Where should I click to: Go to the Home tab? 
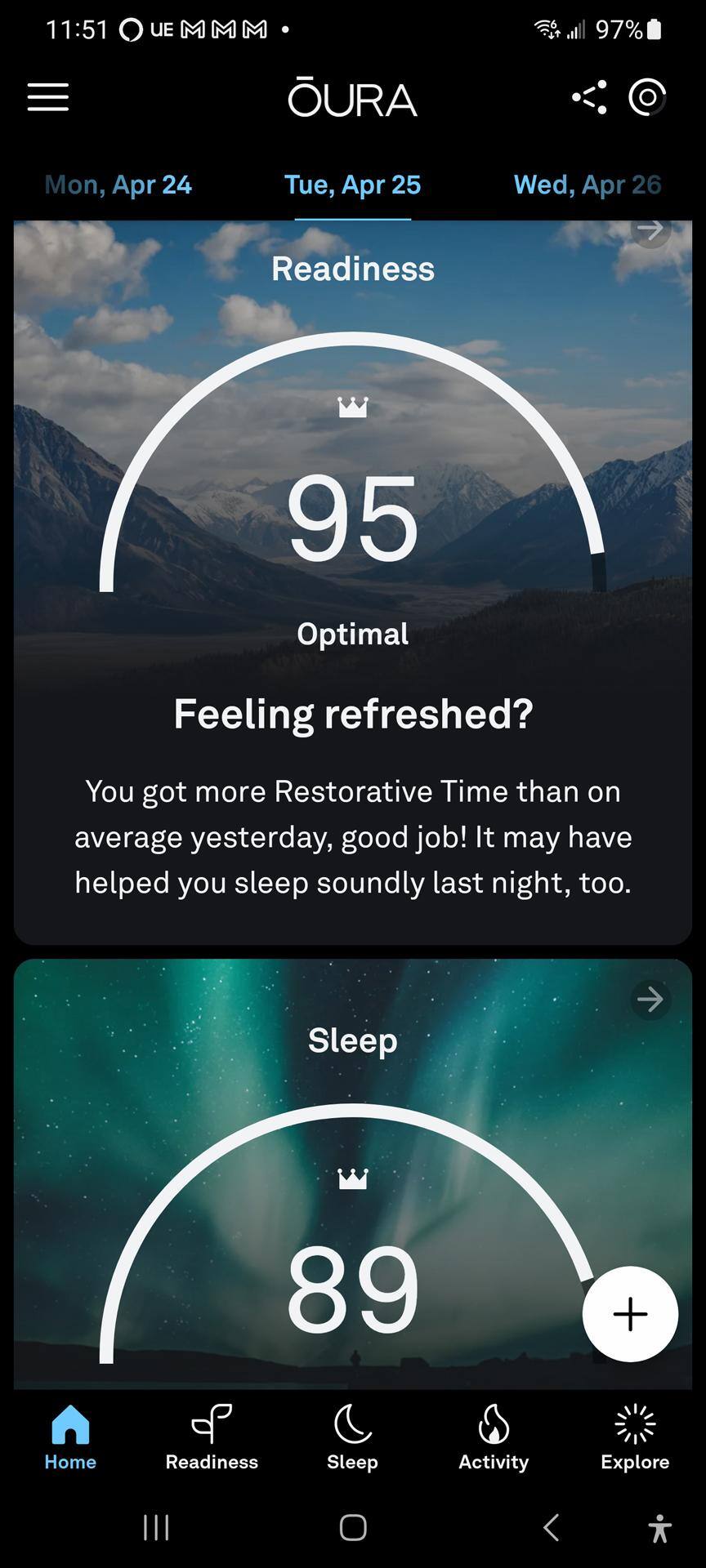tap(70, 1438)
